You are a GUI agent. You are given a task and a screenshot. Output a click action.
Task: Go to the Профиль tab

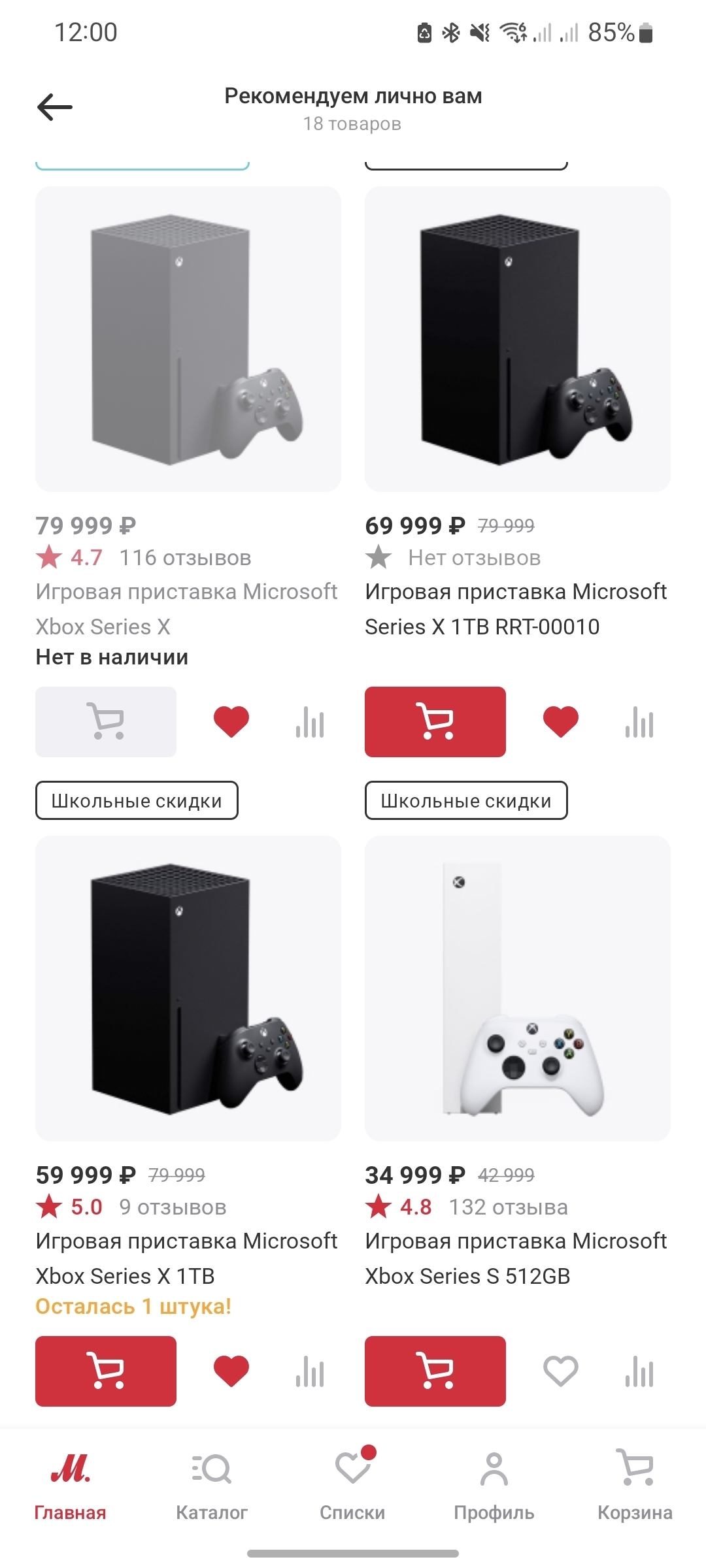(x=494, y=1484)
